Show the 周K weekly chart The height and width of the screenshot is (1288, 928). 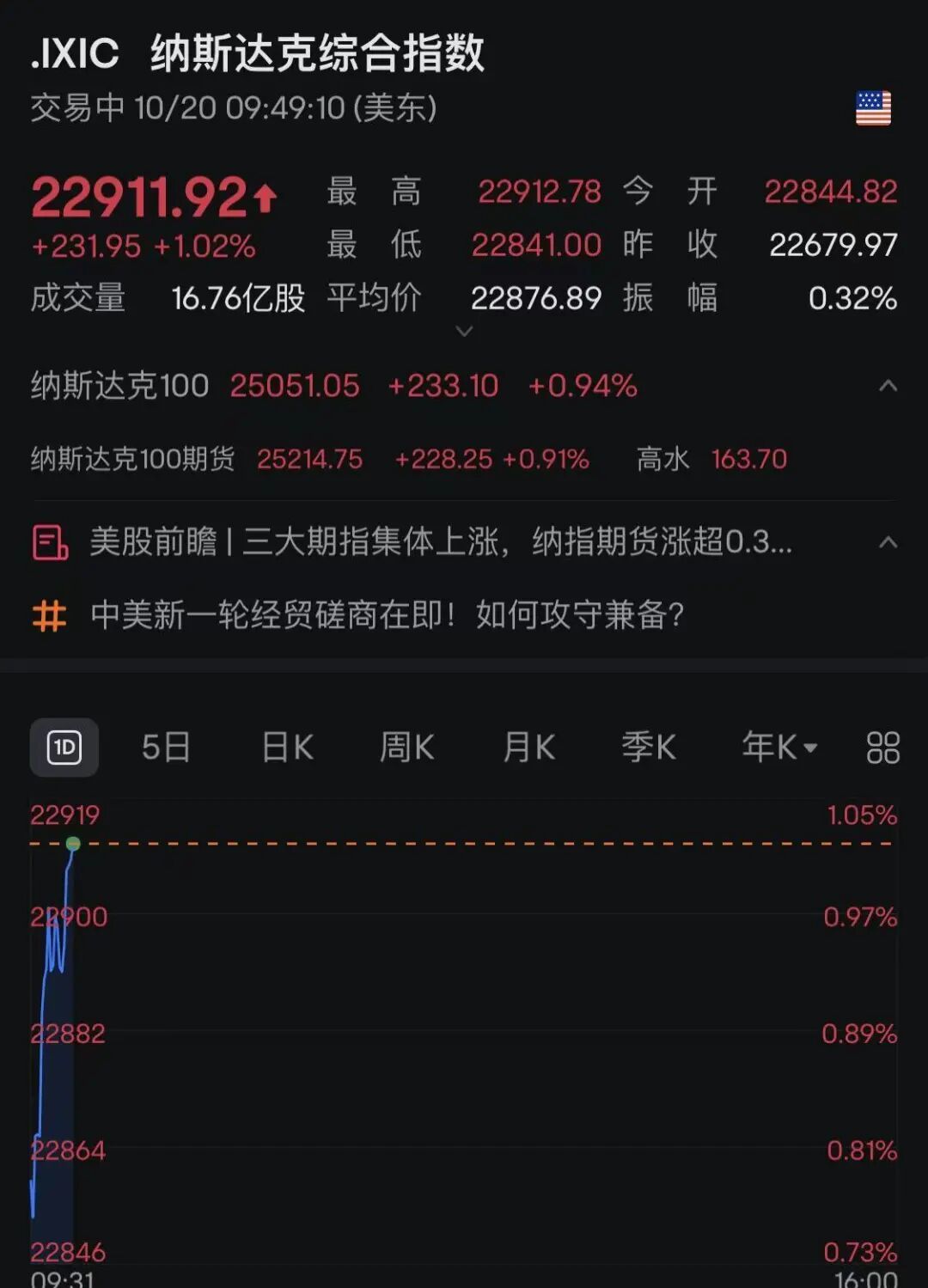tap(407, 748)
